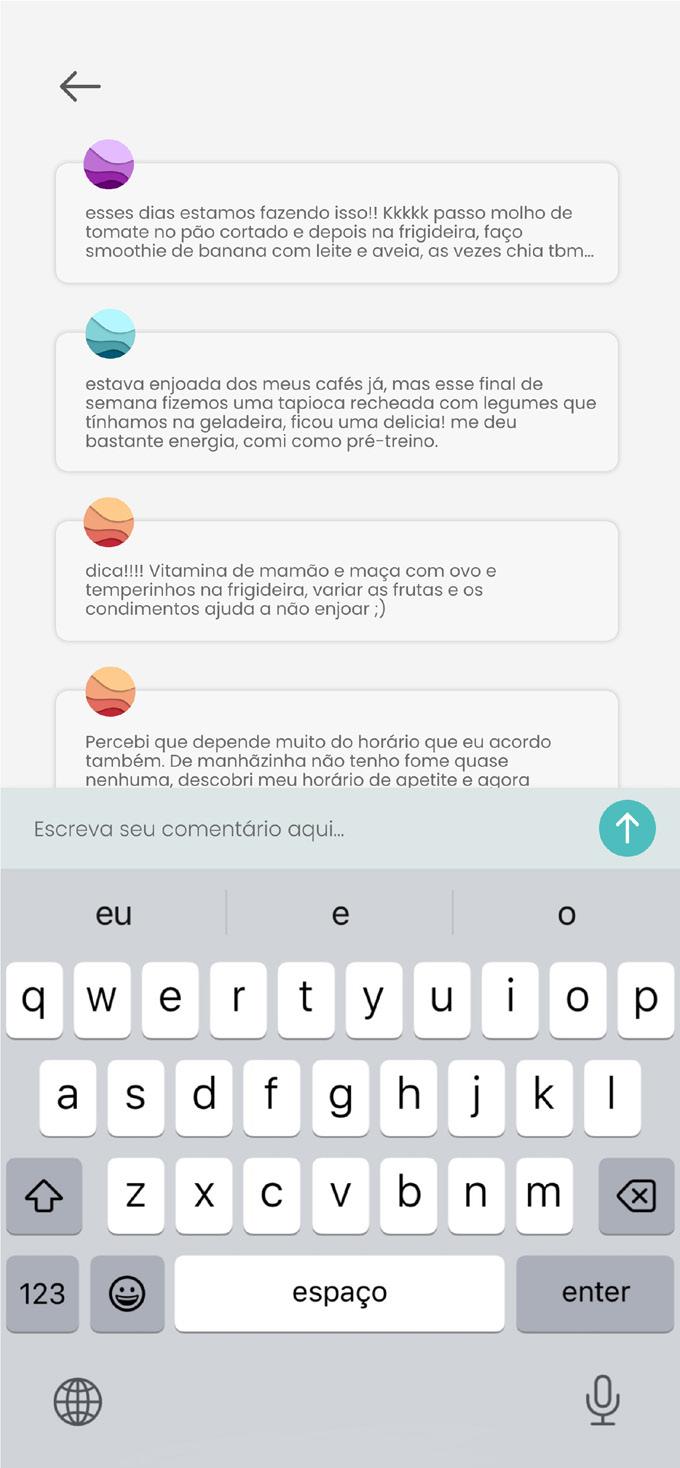The width and height of the screenshot is (680, 1468).
Task: Tap the espaço key
Action: [x=339, y=1293]
